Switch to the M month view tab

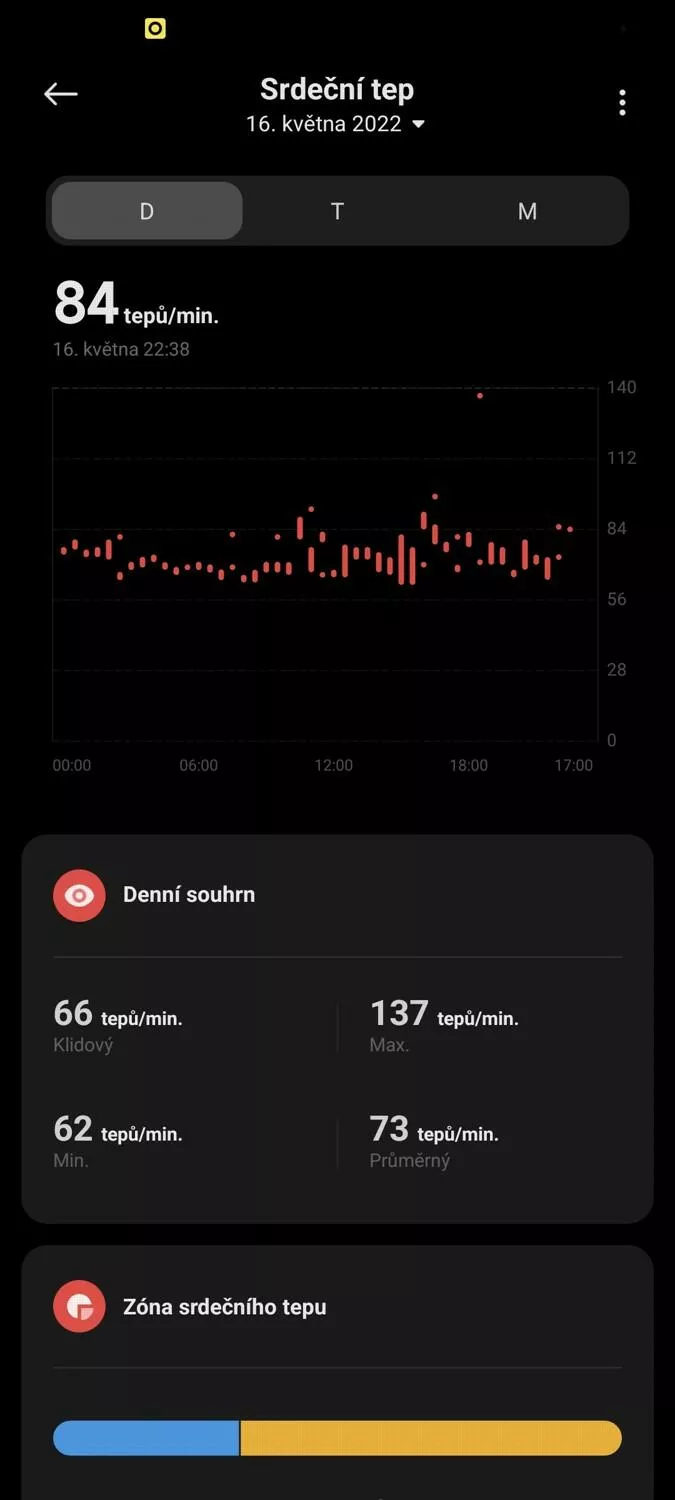(527, 211)
